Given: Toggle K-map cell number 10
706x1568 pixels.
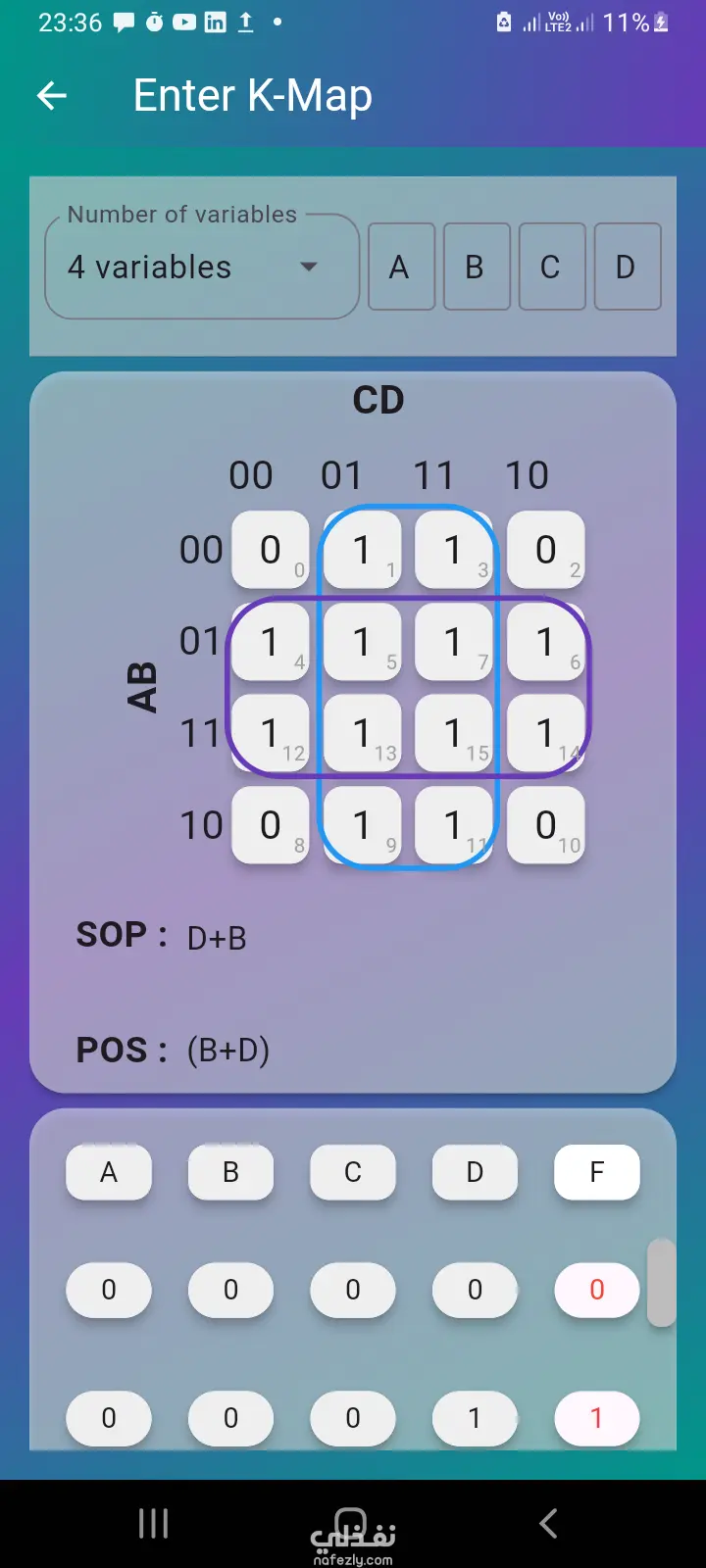Looking at the screenshot, I should 545,825.
